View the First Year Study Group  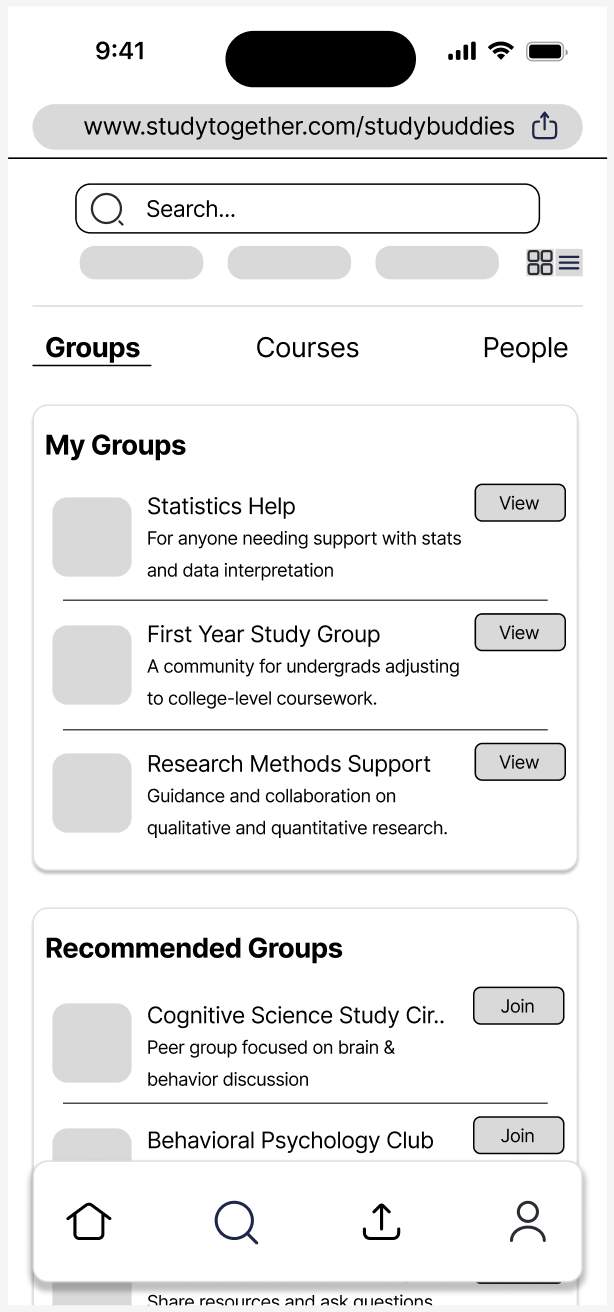coord(519,632)
